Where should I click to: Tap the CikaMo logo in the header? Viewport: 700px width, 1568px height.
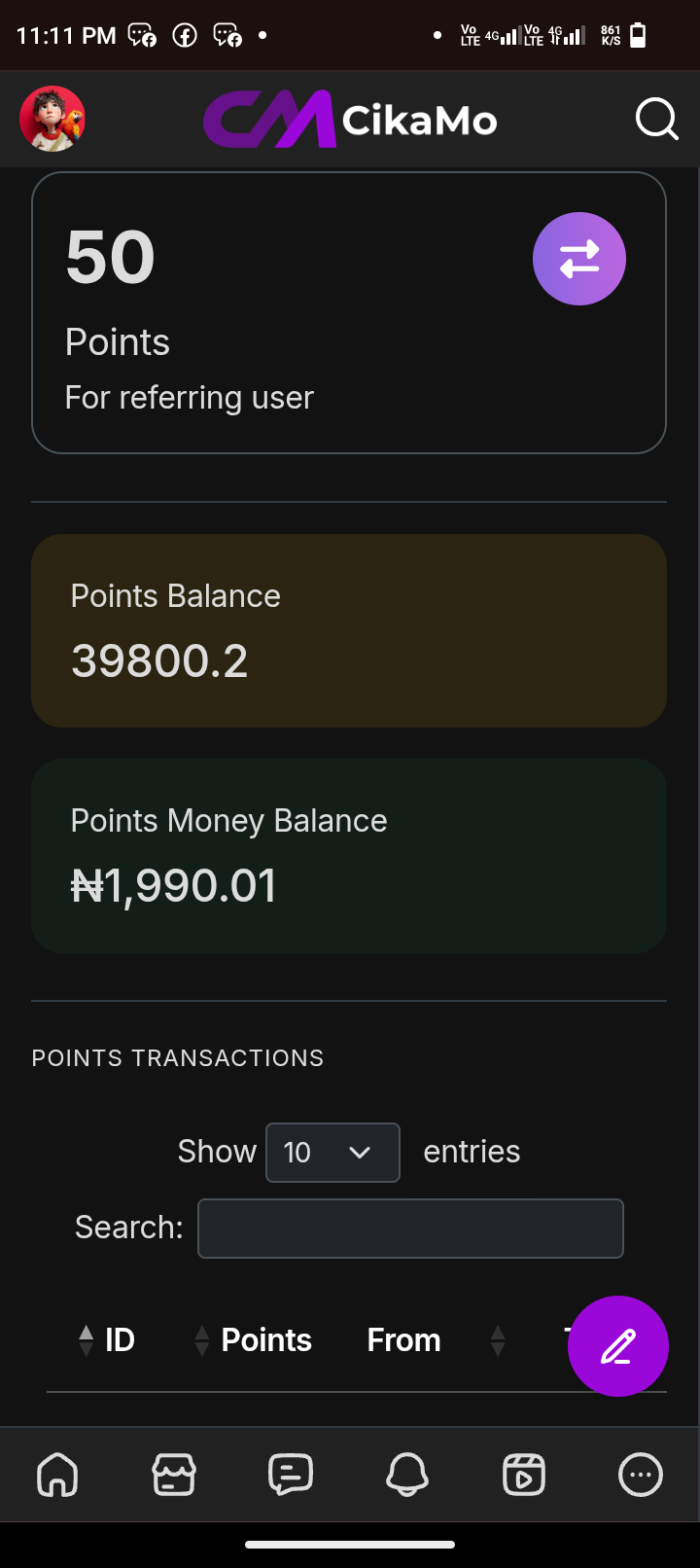point(350,120)
